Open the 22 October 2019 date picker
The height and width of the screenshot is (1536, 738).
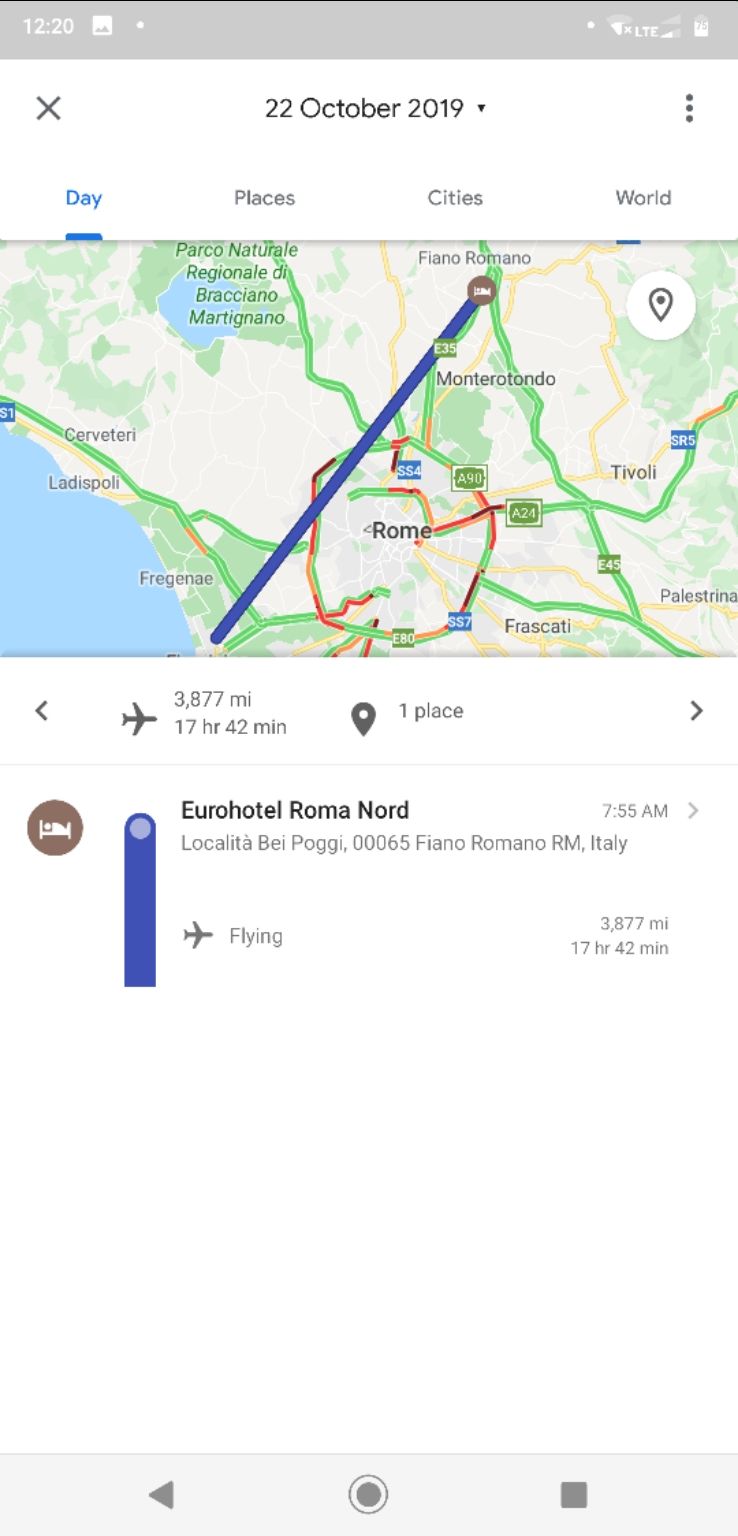point(375,108)
